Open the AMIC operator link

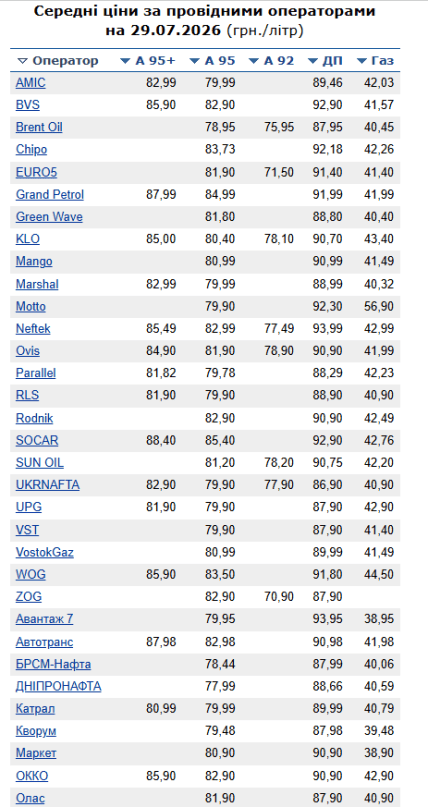tap(31, 83)
